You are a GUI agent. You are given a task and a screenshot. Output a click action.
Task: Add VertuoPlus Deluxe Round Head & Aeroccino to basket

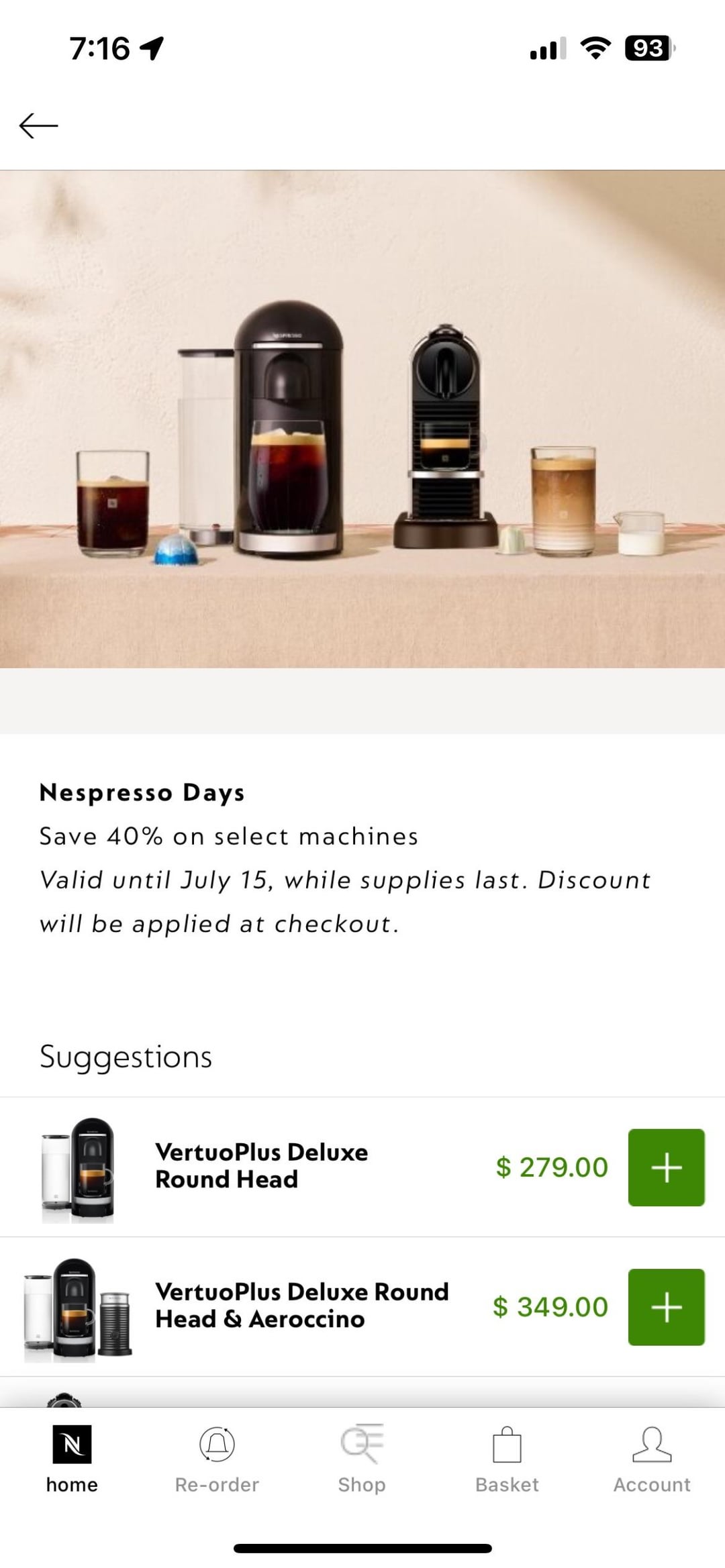click(666, 1307)
